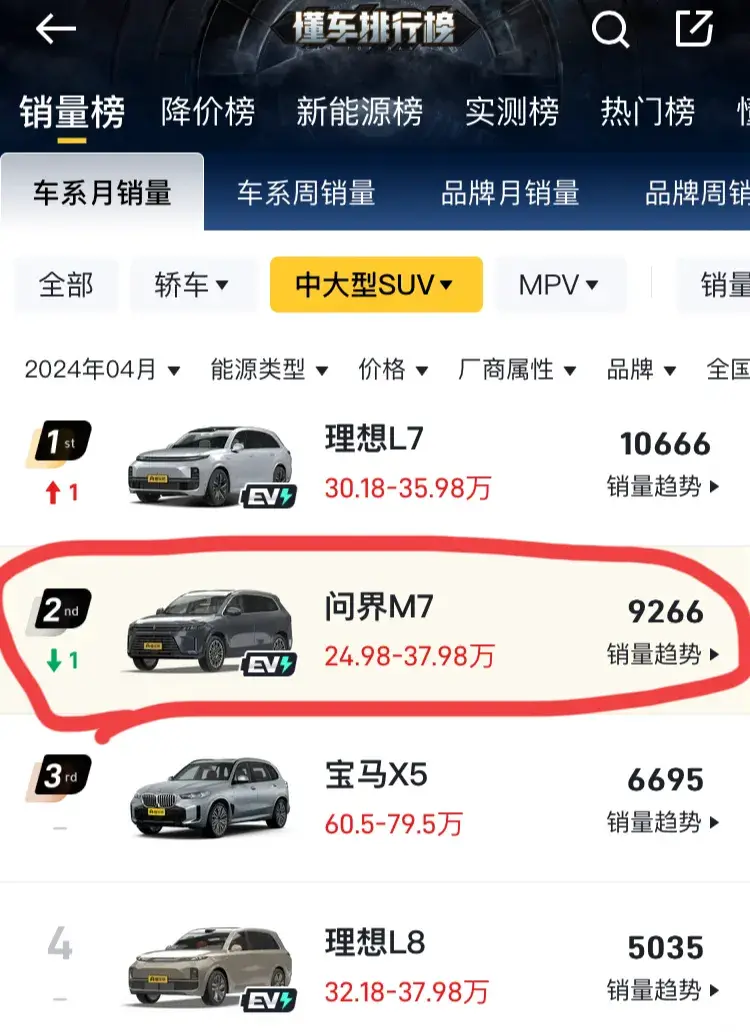Open the 能源类型 filter

pos(269,370)
